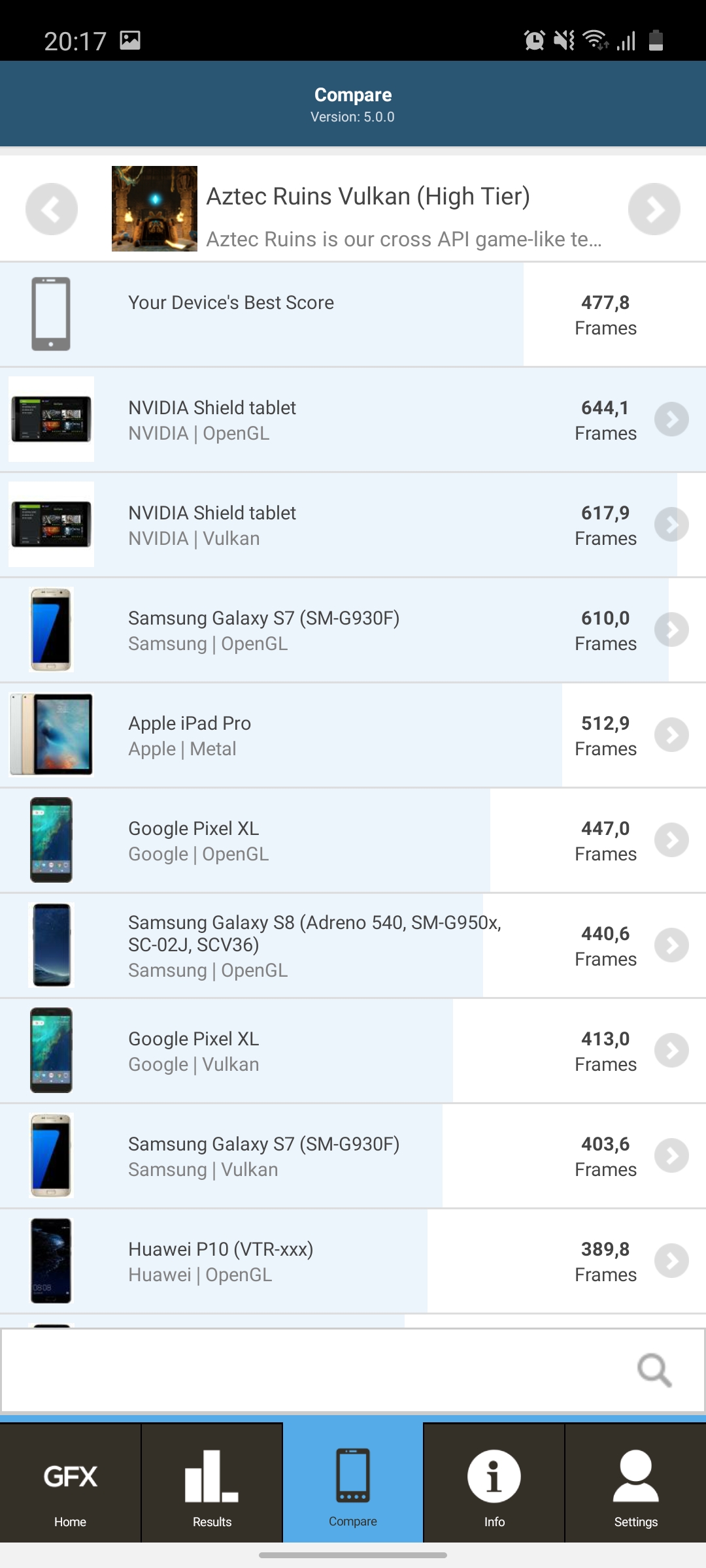Go to the Settings tab
This screenshot has height=1568, width=706.
(x=635, y=1484)
